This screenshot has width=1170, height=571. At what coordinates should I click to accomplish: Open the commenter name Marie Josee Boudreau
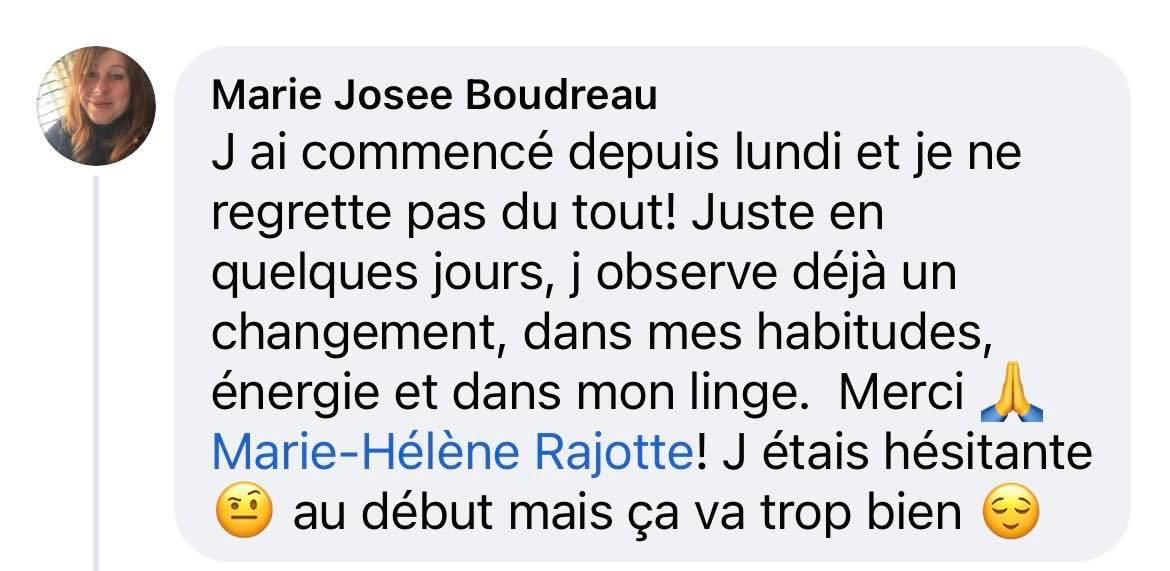[435, 97]
